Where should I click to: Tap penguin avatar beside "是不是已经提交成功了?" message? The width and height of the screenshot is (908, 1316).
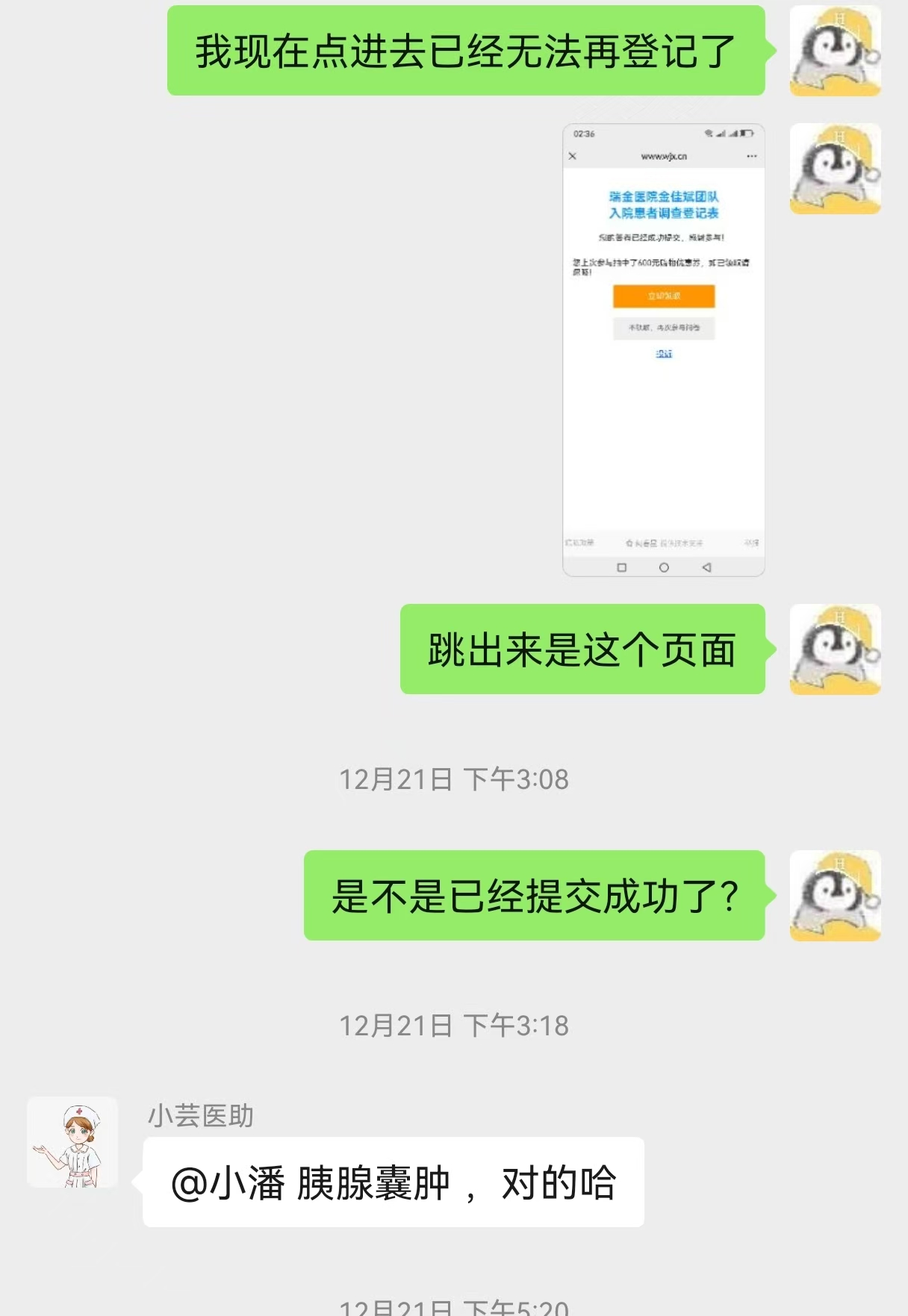point(835,896)
